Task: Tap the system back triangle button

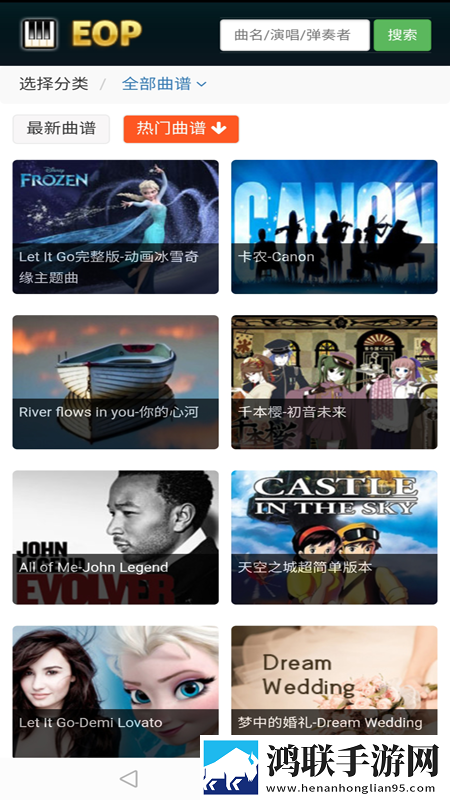Action: pos(129,779)
